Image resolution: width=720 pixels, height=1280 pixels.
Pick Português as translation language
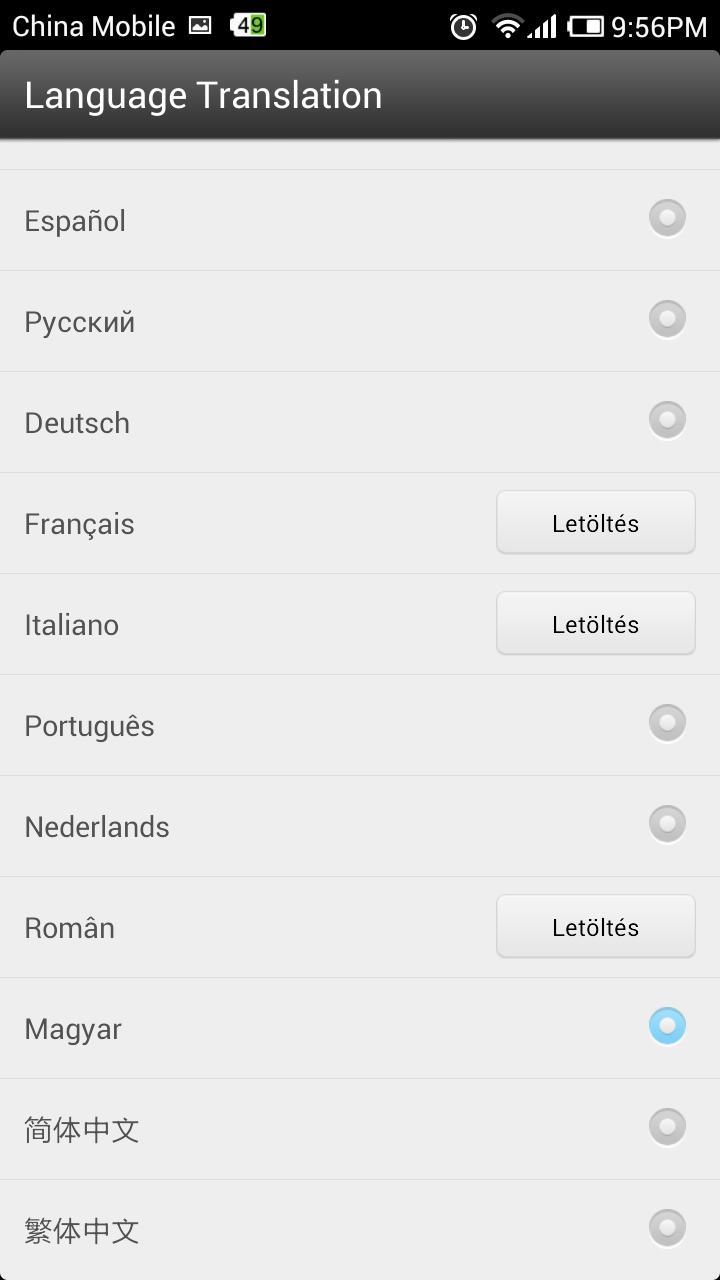(667, 723)
